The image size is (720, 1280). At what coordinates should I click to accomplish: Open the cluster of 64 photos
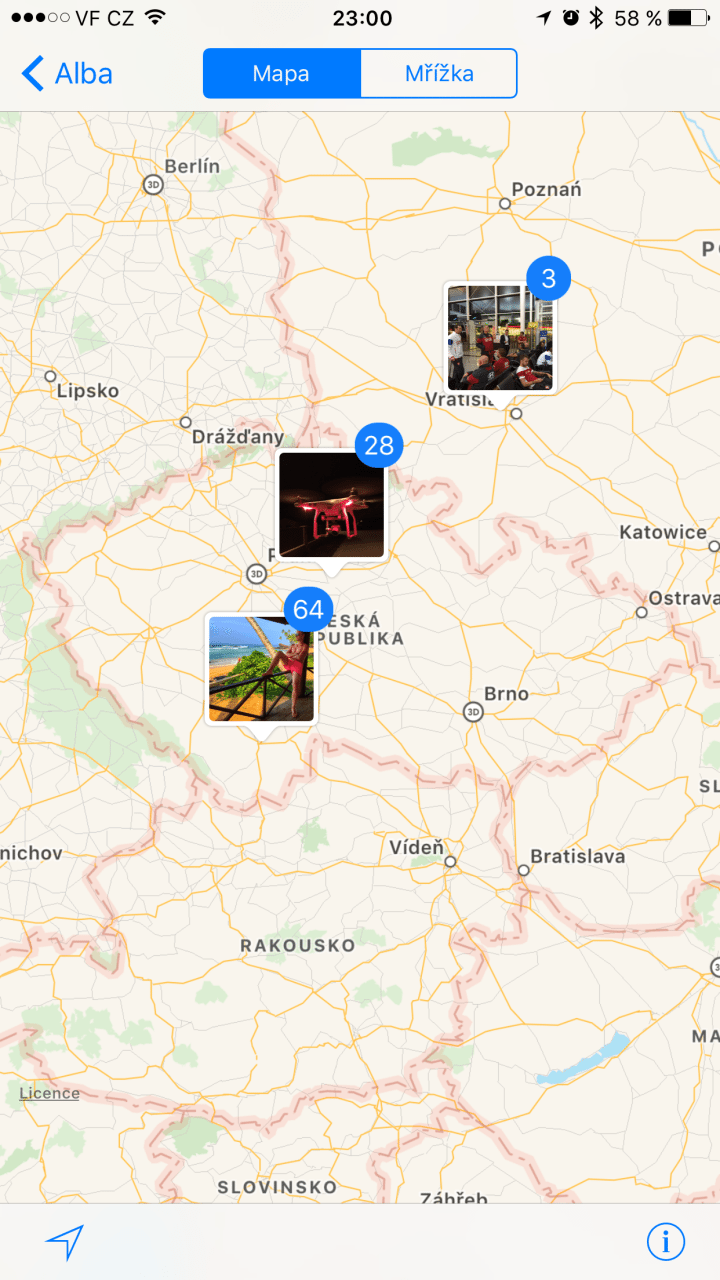(x=261, y=668)
